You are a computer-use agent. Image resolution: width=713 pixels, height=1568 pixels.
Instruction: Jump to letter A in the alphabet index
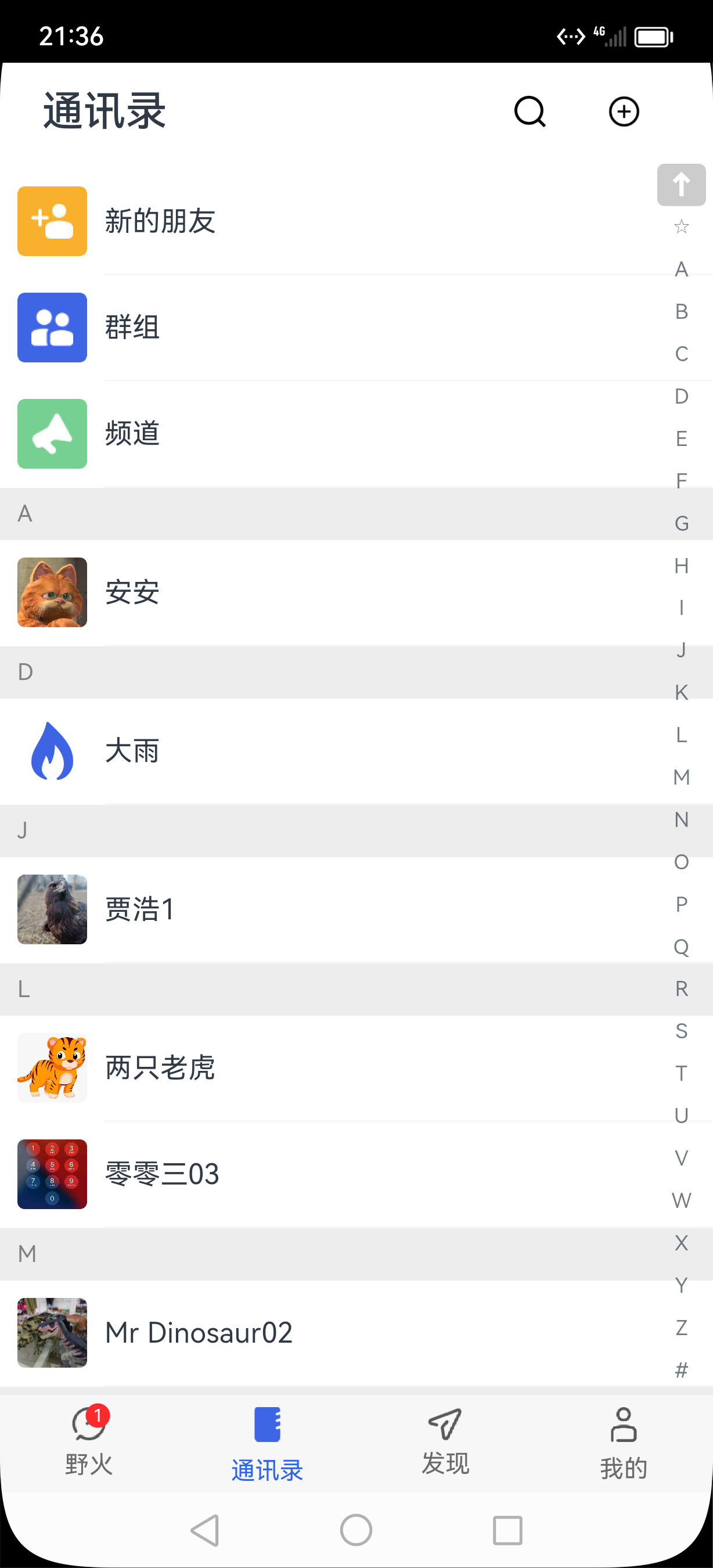(680, 269)
